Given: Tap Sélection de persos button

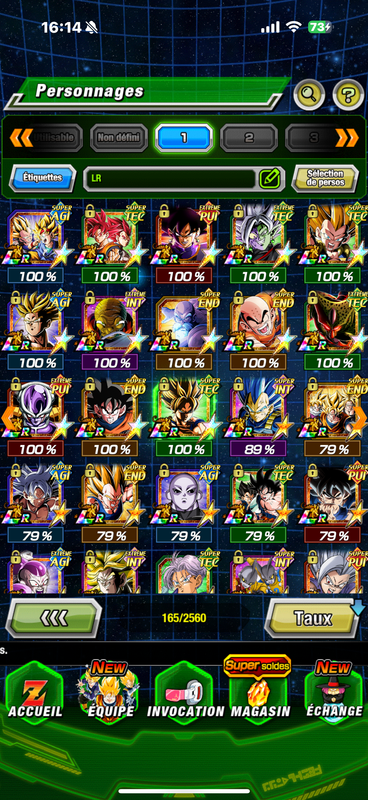Looking at the screenshot, I should pyautogui.click(x=325, y=178).
